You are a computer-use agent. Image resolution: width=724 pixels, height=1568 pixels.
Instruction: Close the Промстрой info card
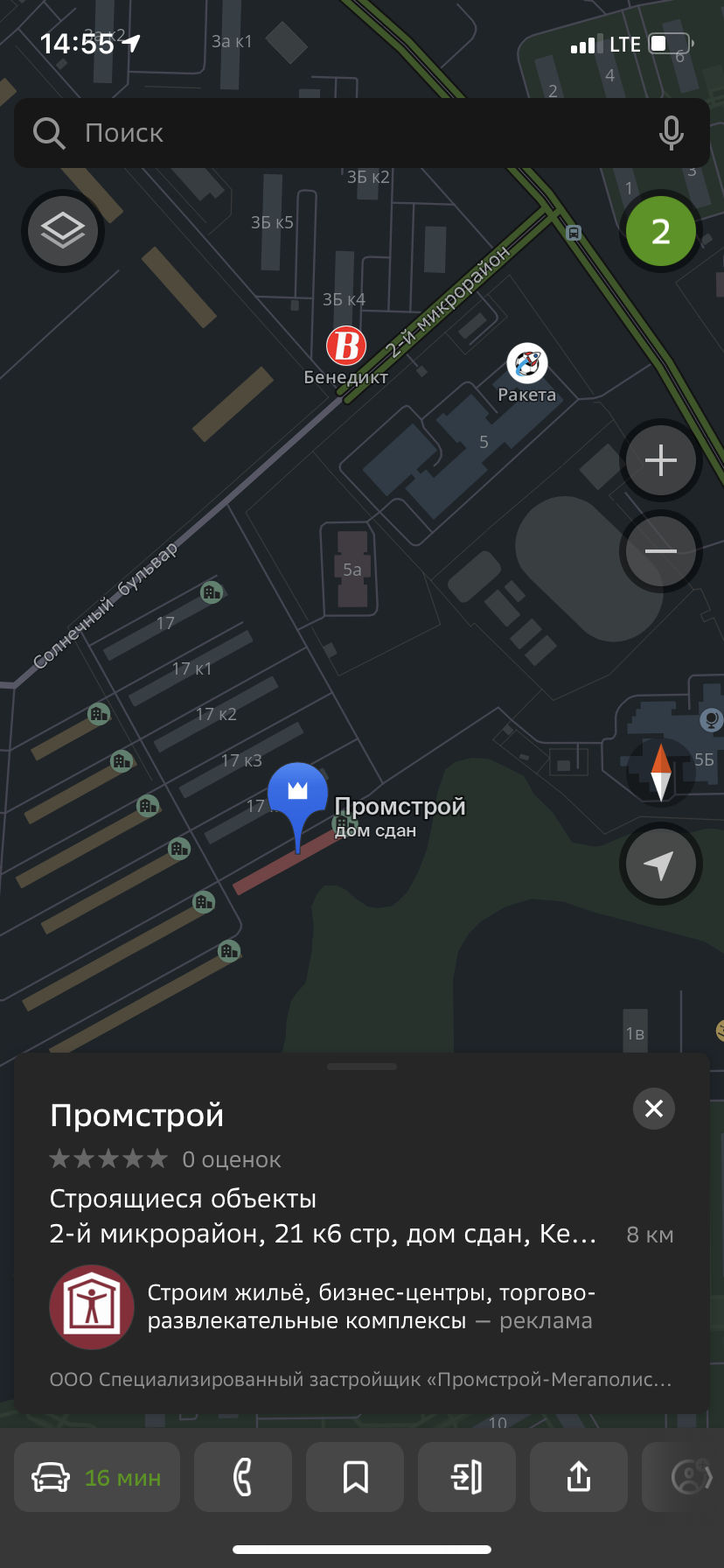[653, 1109]
